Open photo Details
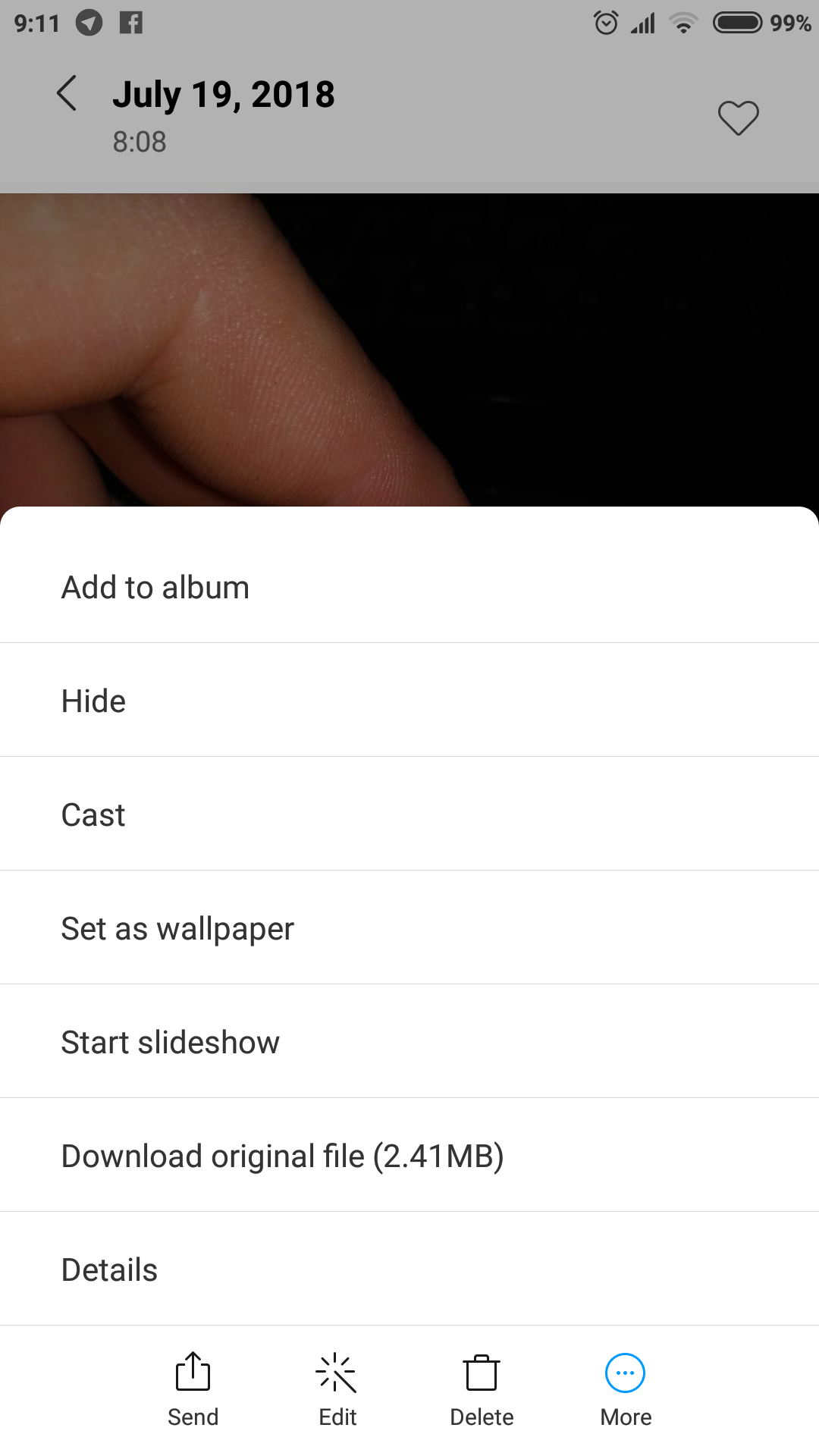Image resolution: width=819 pixels, height=1456 pixels. pyautogui.click(x=409, y=1269)
